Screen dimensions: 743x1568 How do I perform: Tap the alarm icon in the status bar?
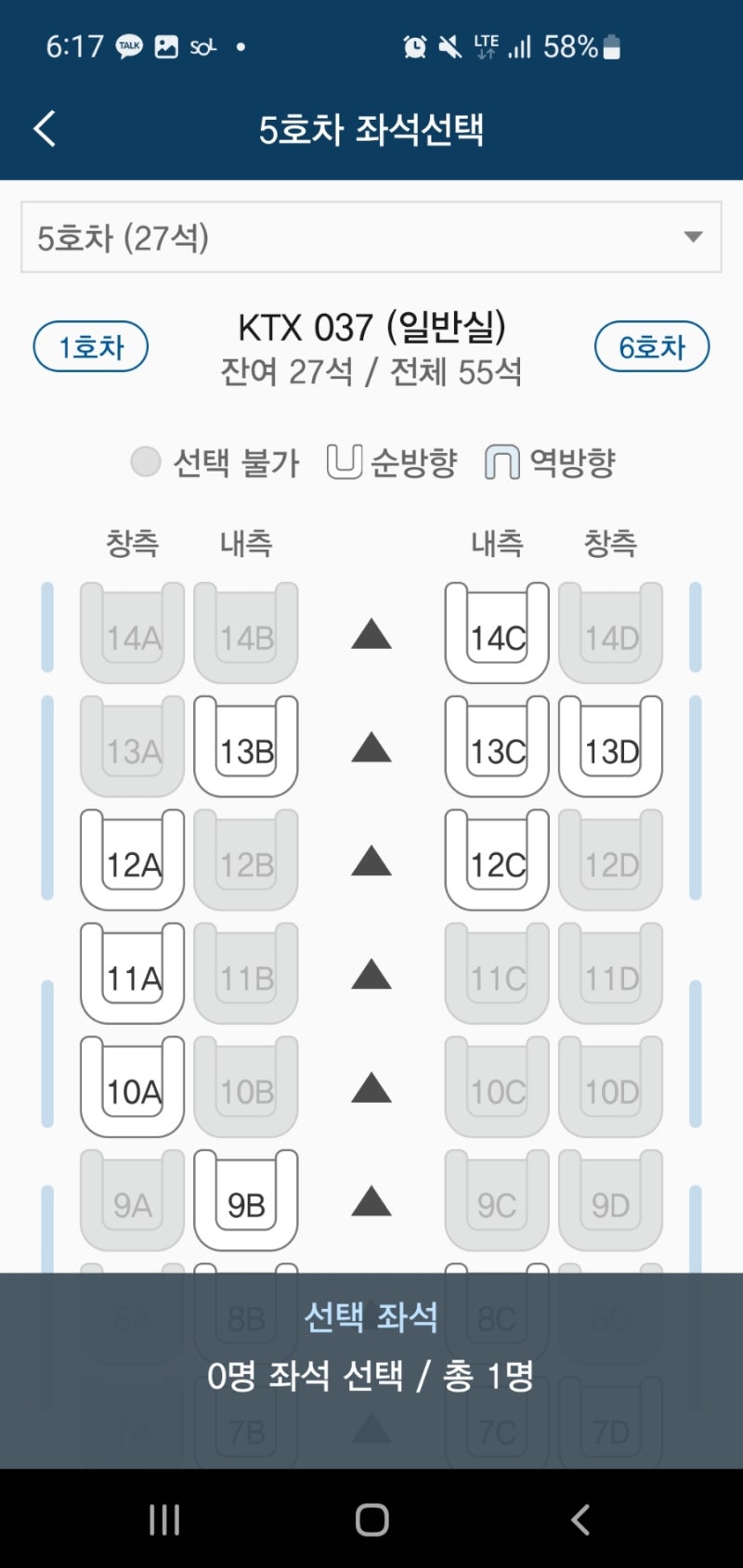[x=415, y=46]
